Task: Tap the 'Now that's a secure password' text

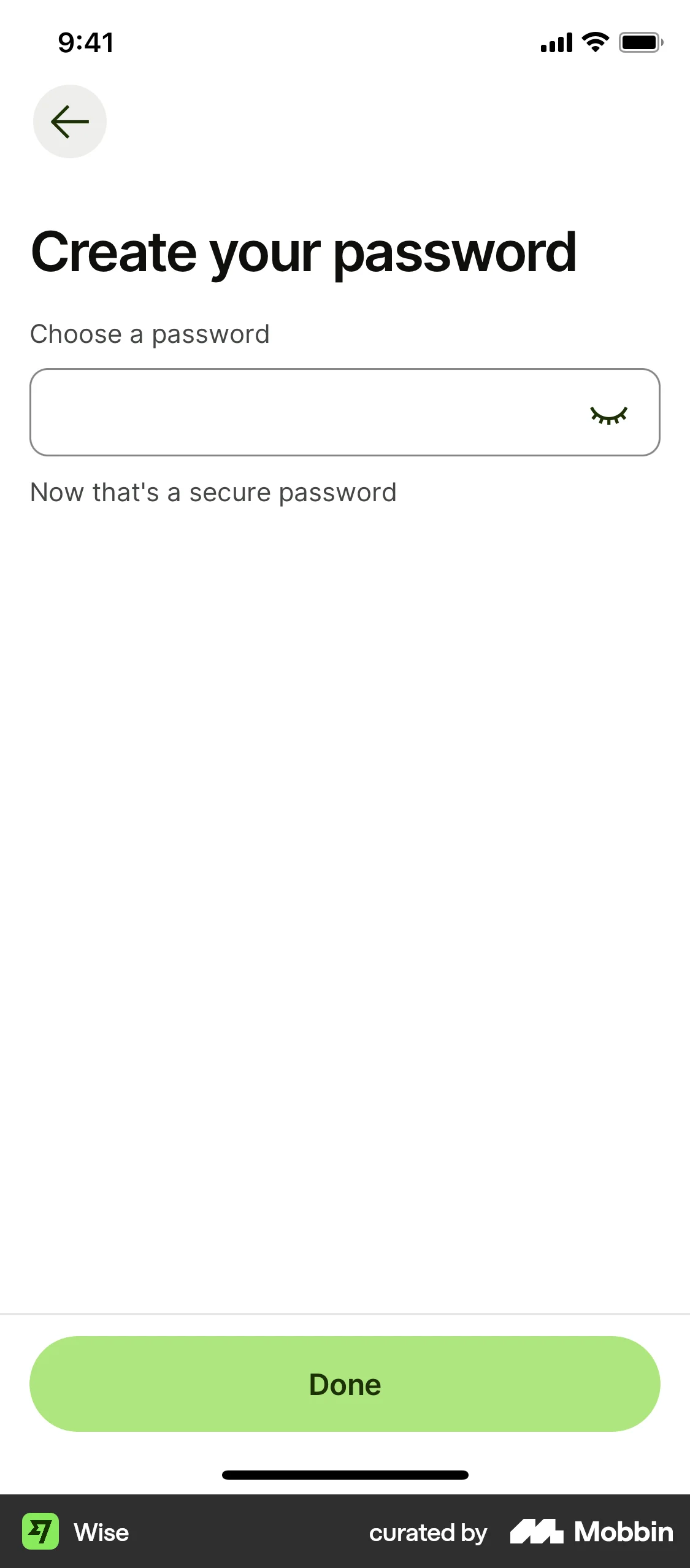Action: 213,492
